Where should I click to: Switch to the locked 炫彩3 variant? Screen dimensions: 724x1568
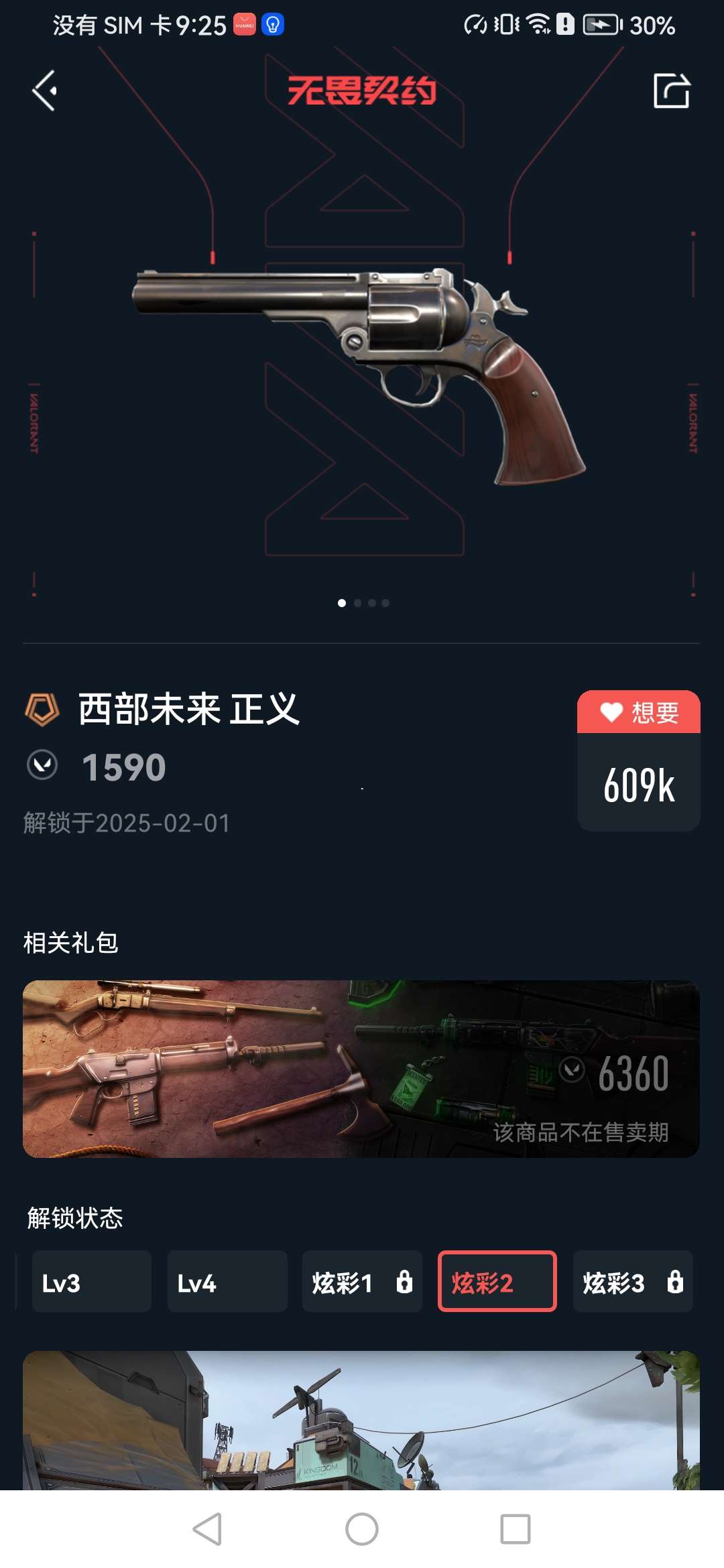(632, 1281)
